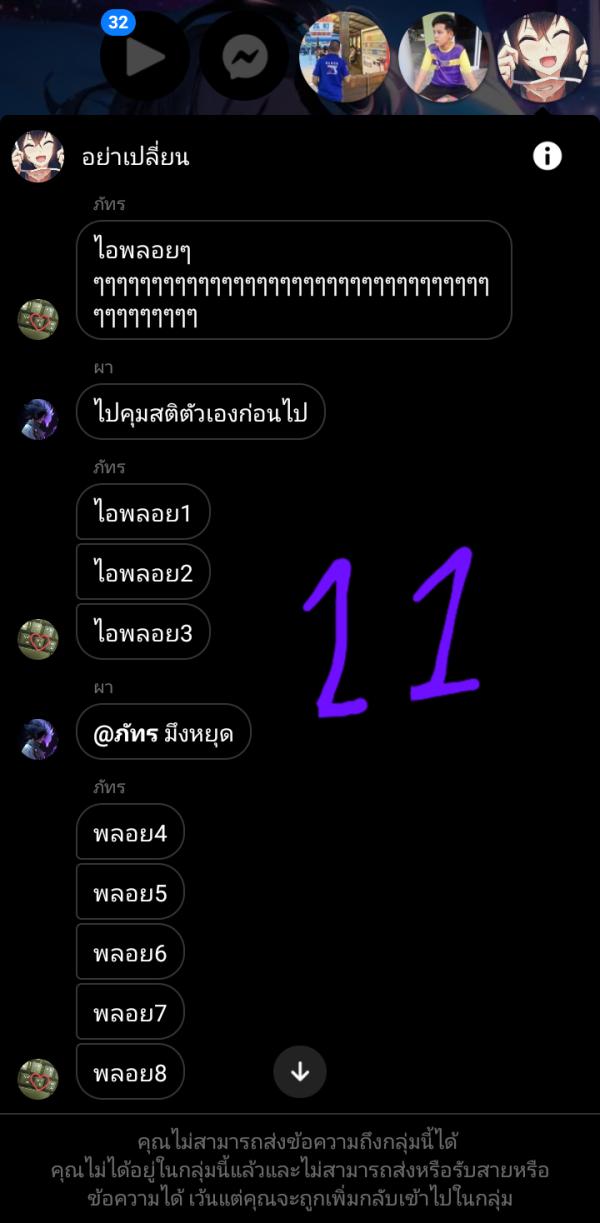Open the Messenger chat head bubble
The width and height of the screenshot is (600, 1223).
pos(245,56)
